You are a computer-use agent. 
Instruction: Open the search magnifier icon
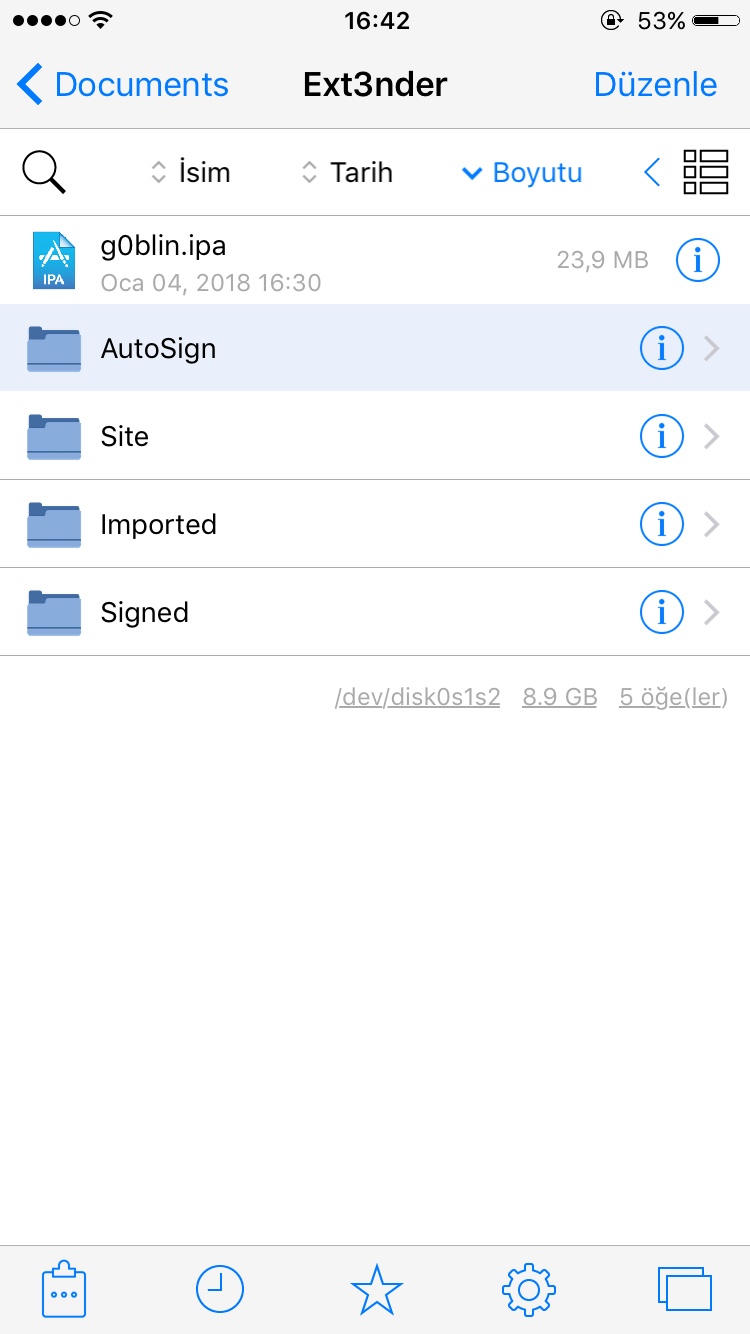point(44,173)
